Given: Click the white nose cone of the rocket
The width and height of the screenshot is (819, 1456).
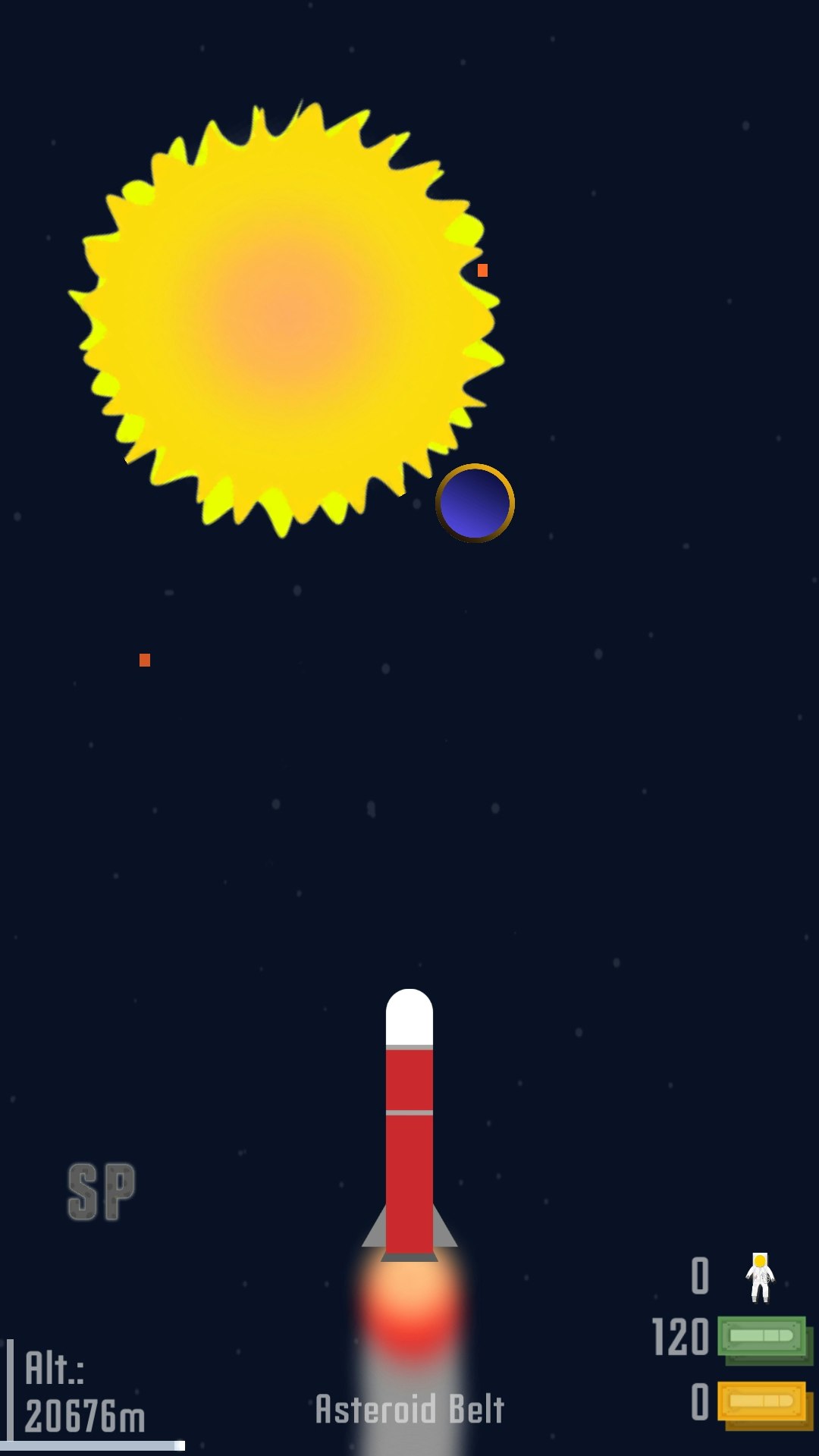Looking at the screenshot, I should [409, 1016].
